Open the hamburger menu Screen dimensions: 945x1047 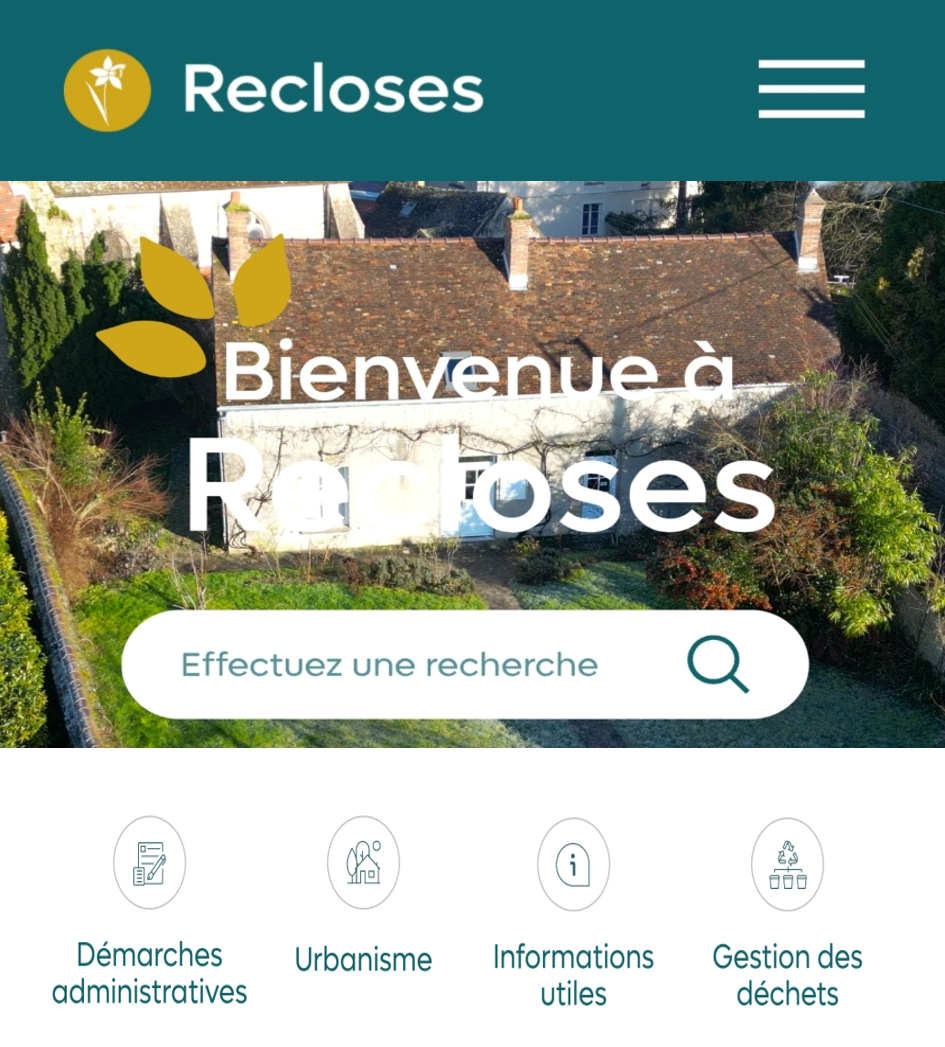pyautogui.click(x=811, y=89)
